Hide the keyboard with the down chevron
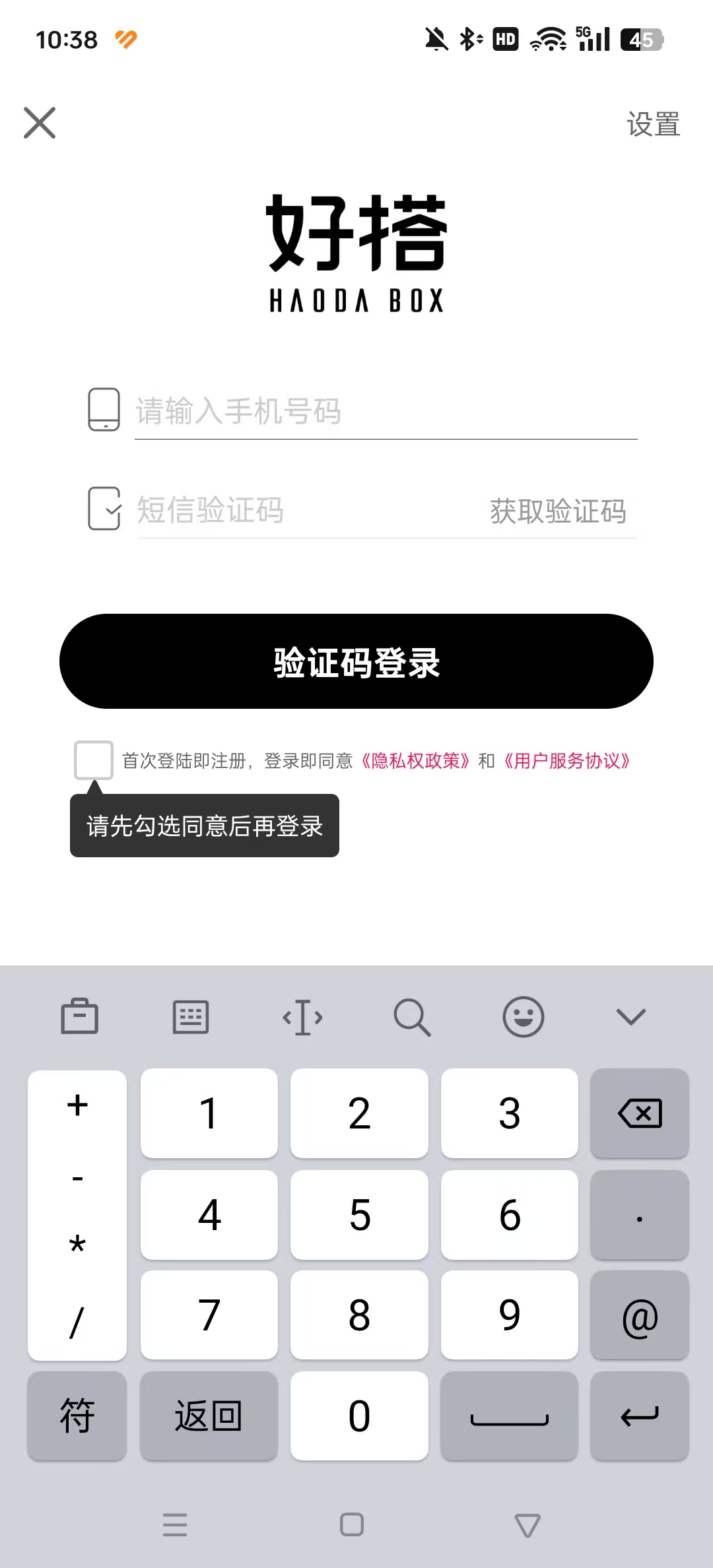Viewport: 713px width, 1568px height. (x=630, y=1016)
